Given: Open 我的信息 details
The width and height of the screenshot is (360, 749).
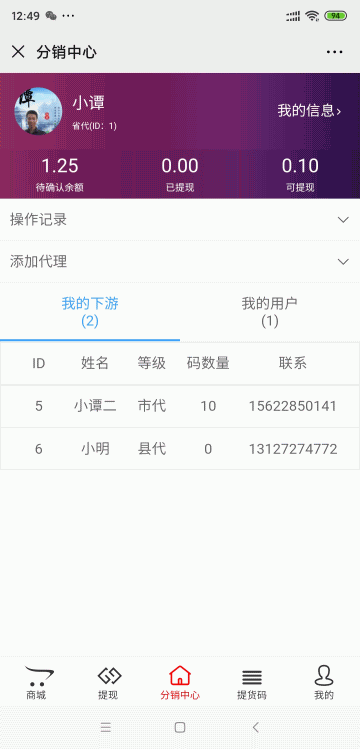Looking at the screenshot, I should click(309, 111).
